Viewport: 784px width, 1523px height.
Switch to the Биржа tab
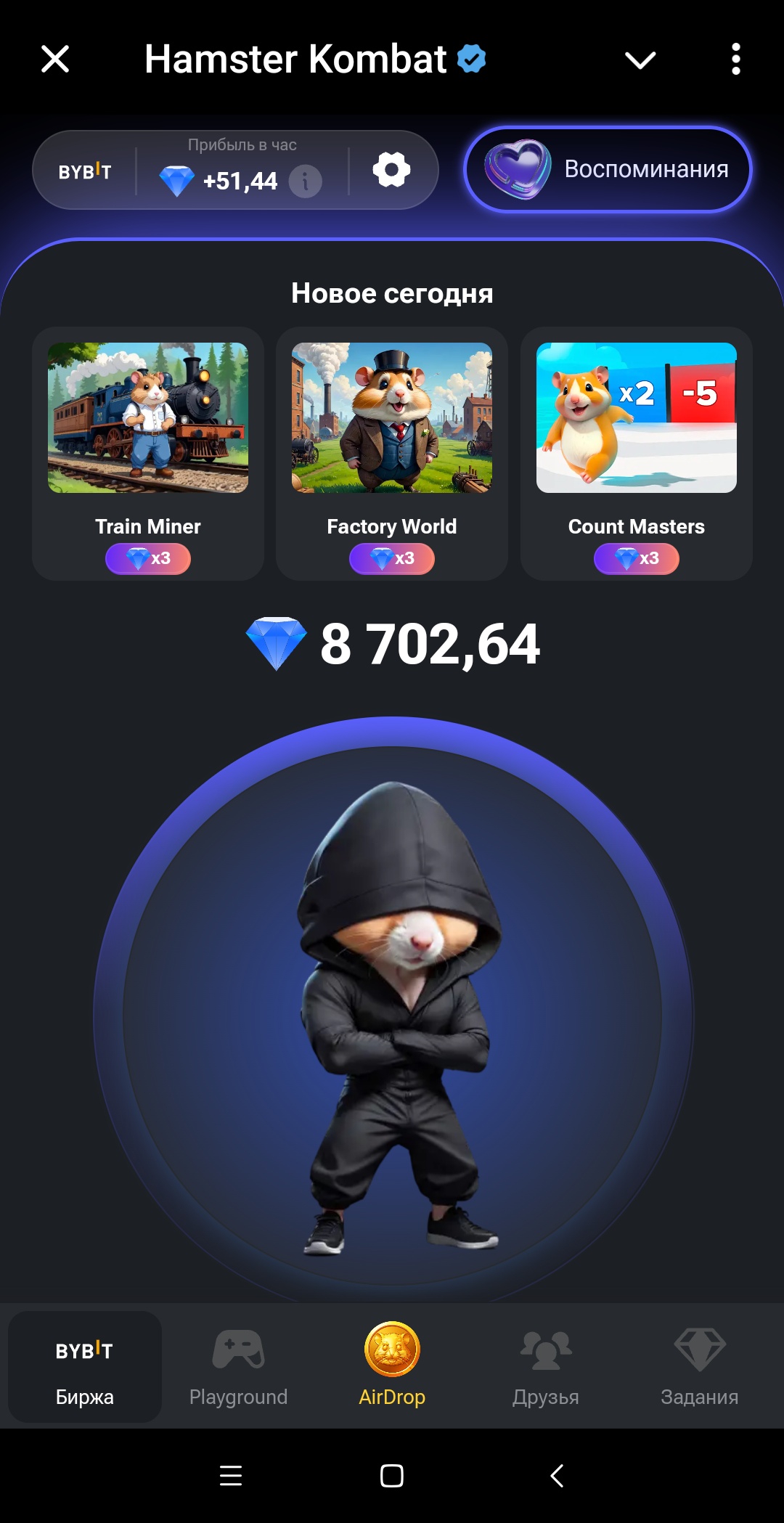[85, 1367]
